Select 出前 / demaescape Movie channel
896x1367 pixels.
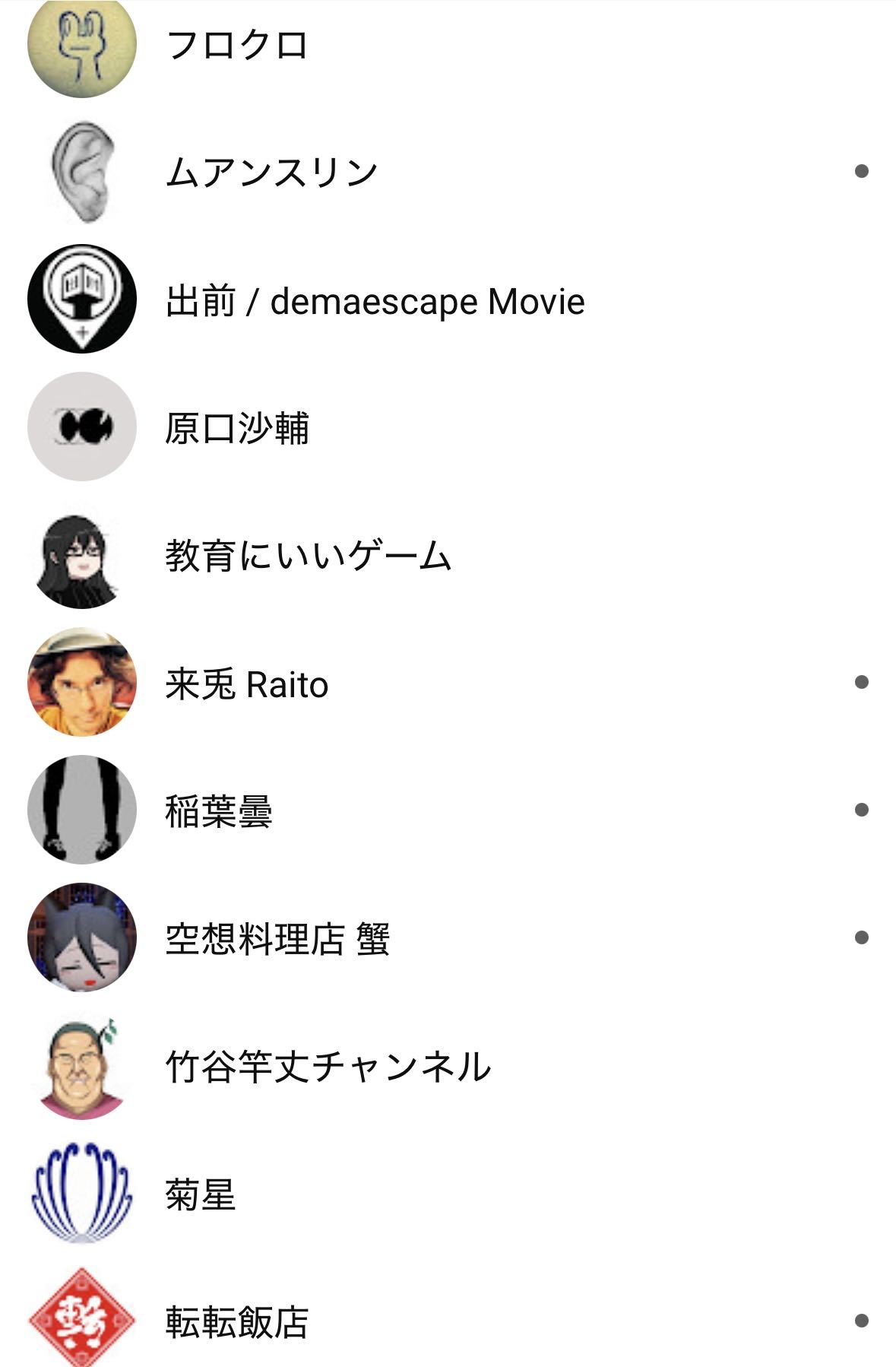click(375, 300)
